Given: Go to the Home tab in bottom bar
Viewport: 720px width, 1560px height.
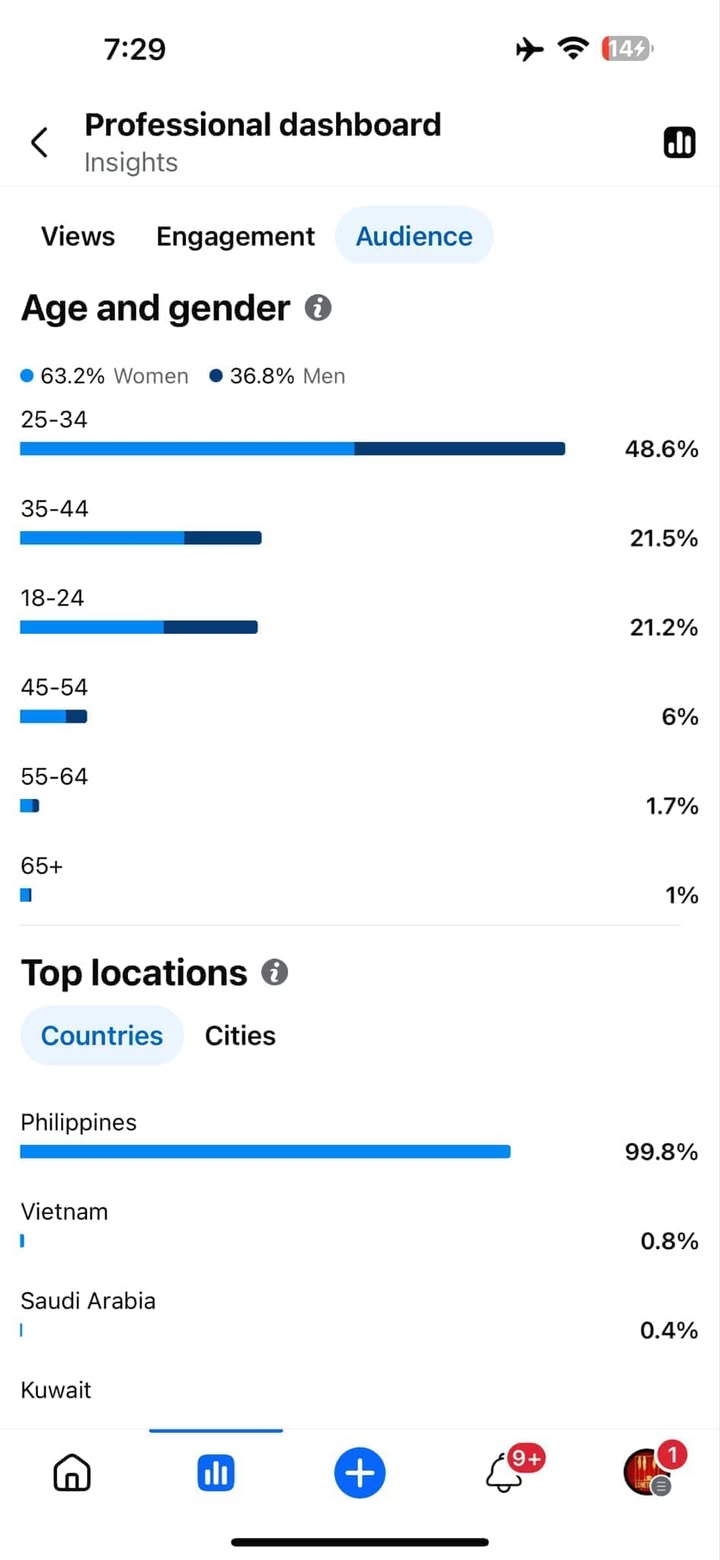Looking at the screenshot, I should 72,1473.
